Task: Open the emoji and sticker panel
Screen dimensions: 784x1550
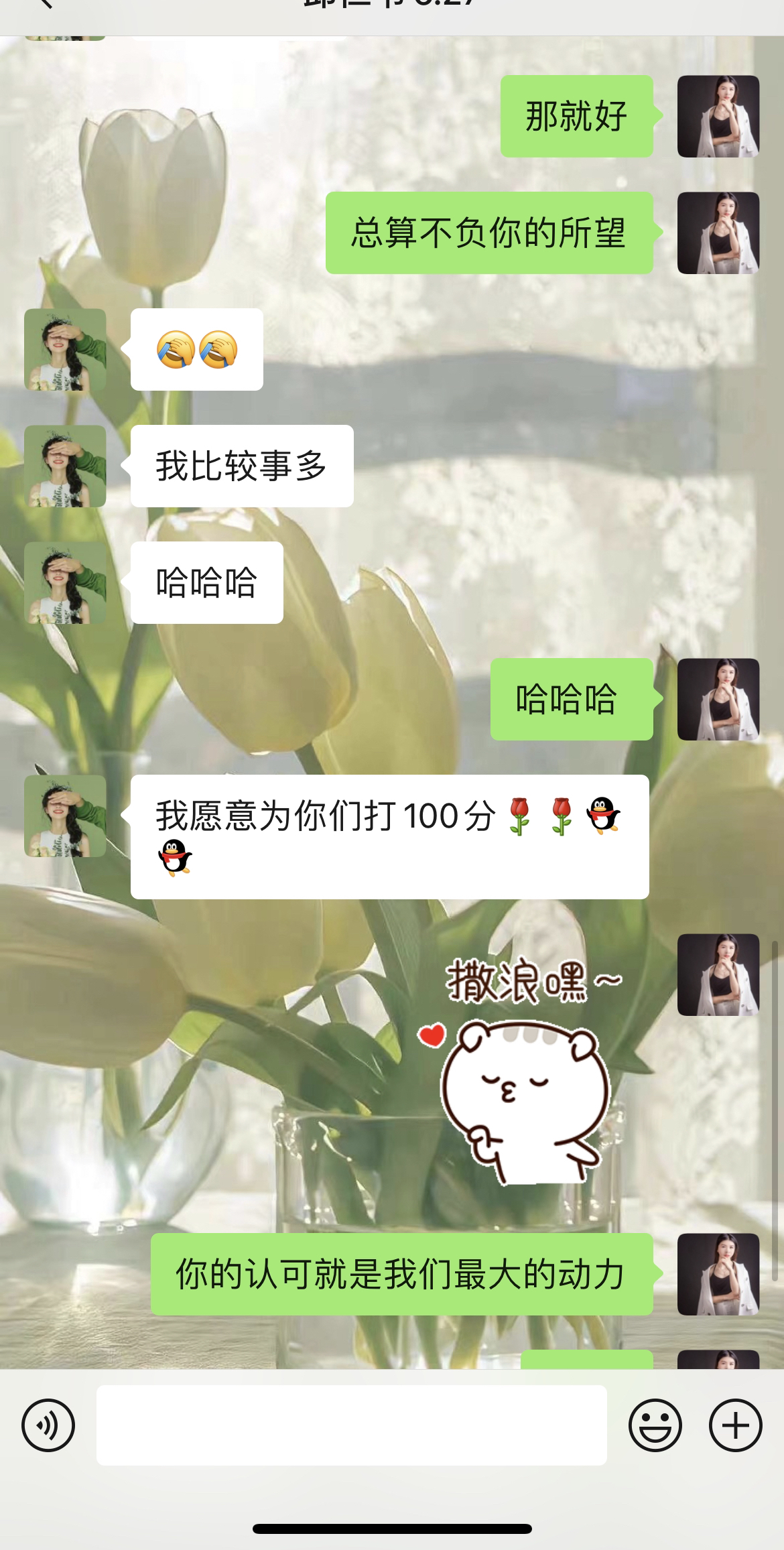Action: click(655, 1425)
